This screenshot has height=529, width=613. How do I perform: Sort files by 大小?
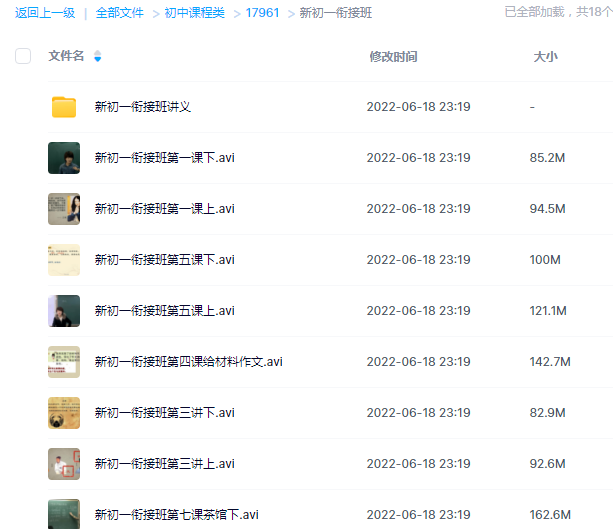point(545,57)
